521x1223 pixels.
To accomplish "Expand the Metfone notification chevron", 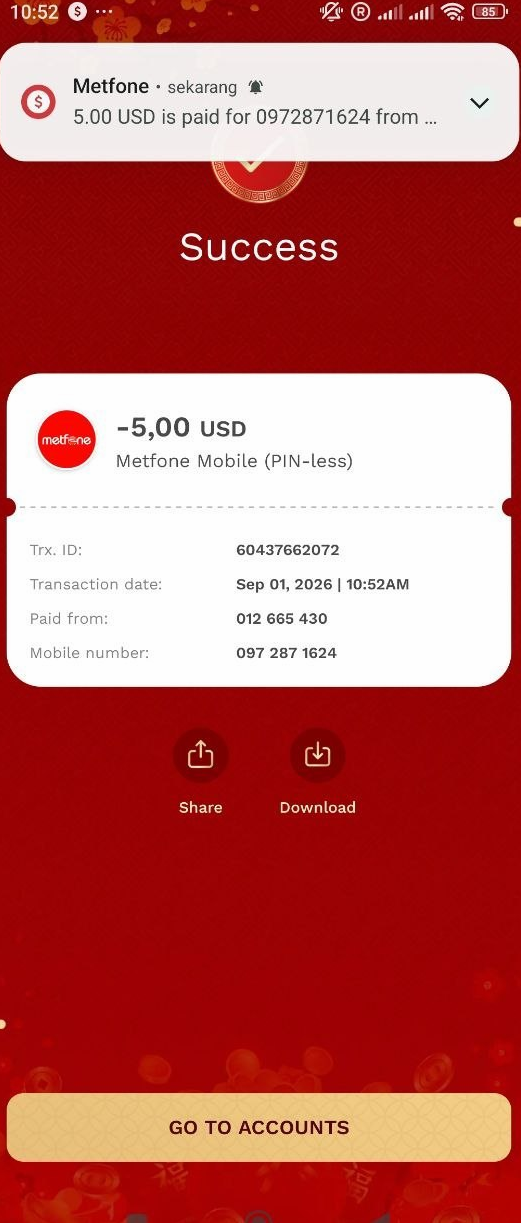I will (x=480, y=103).
